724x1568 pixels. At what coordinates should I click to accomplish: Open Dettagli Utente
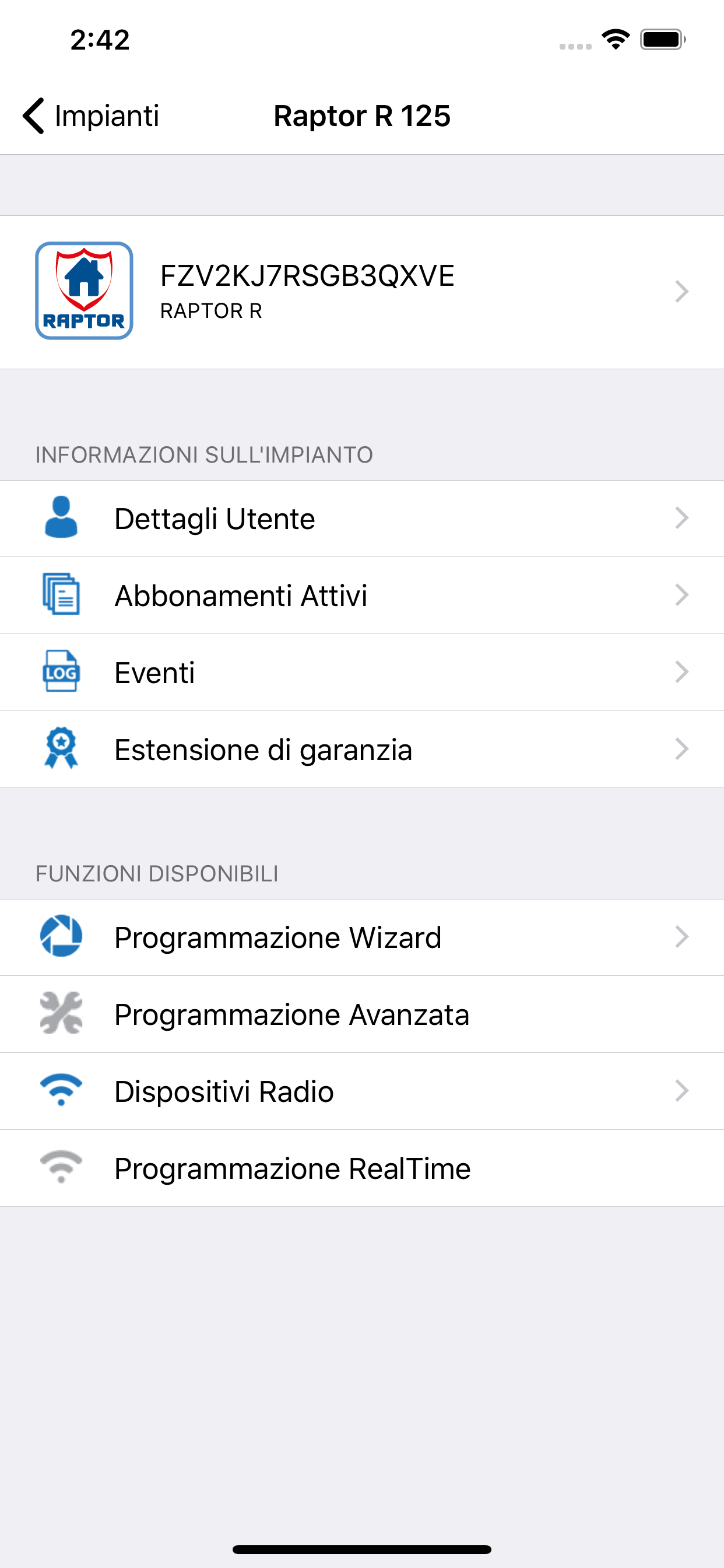tap(362, 519)
